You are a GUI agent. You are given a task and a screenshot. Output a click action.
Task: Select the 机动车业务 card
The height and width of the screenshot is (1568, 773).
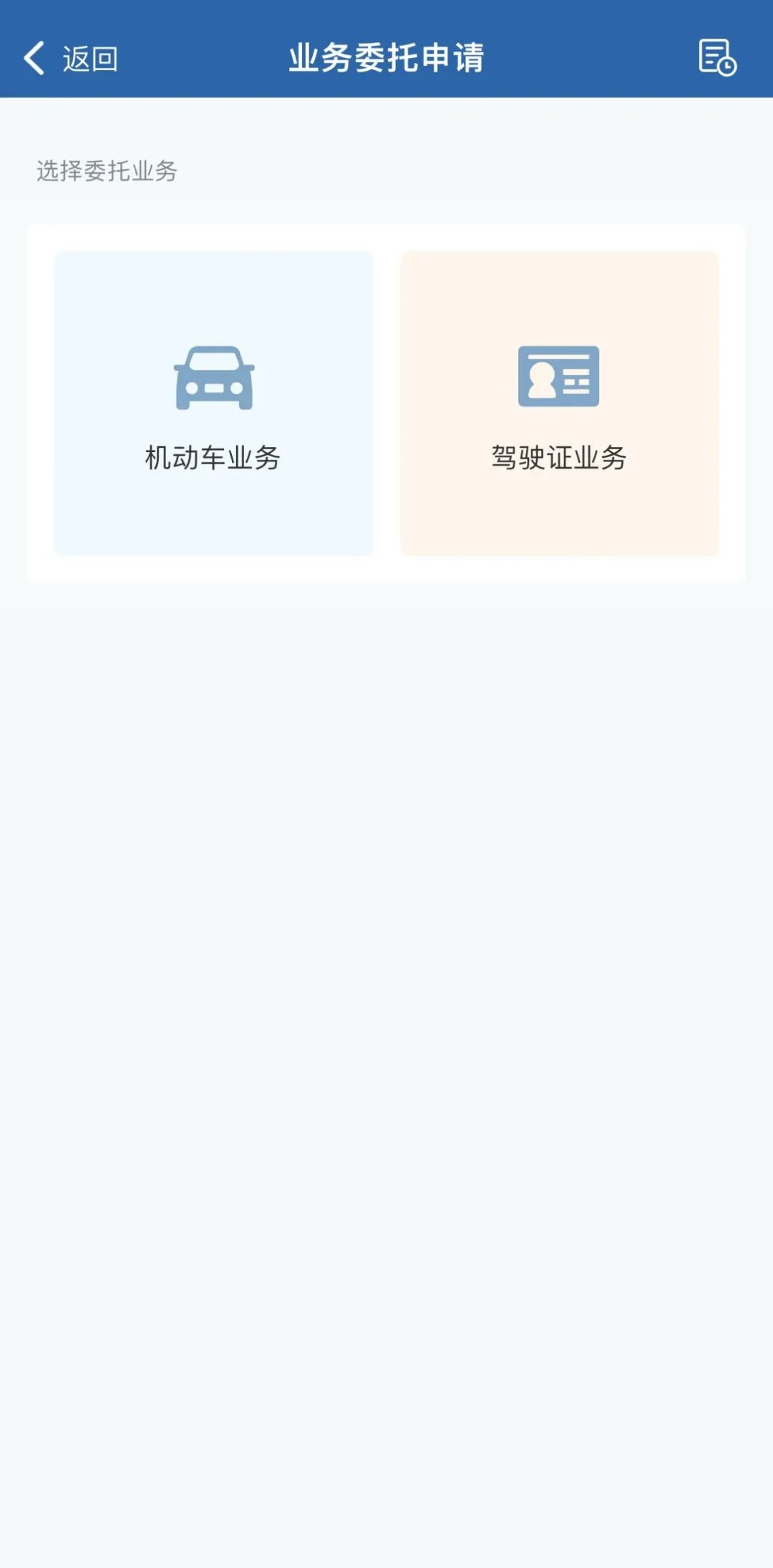click(213, 403)
